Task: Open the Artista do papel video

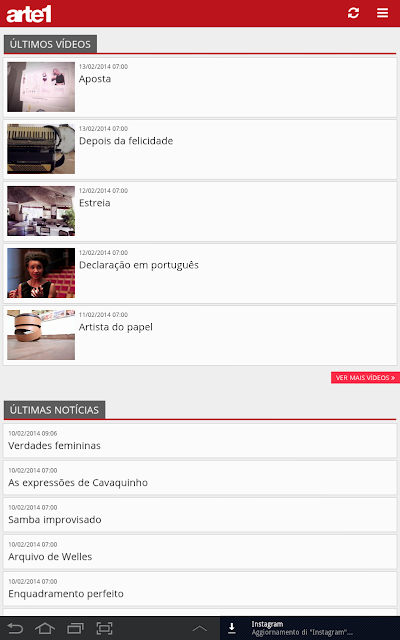Action: pos(200,336)
